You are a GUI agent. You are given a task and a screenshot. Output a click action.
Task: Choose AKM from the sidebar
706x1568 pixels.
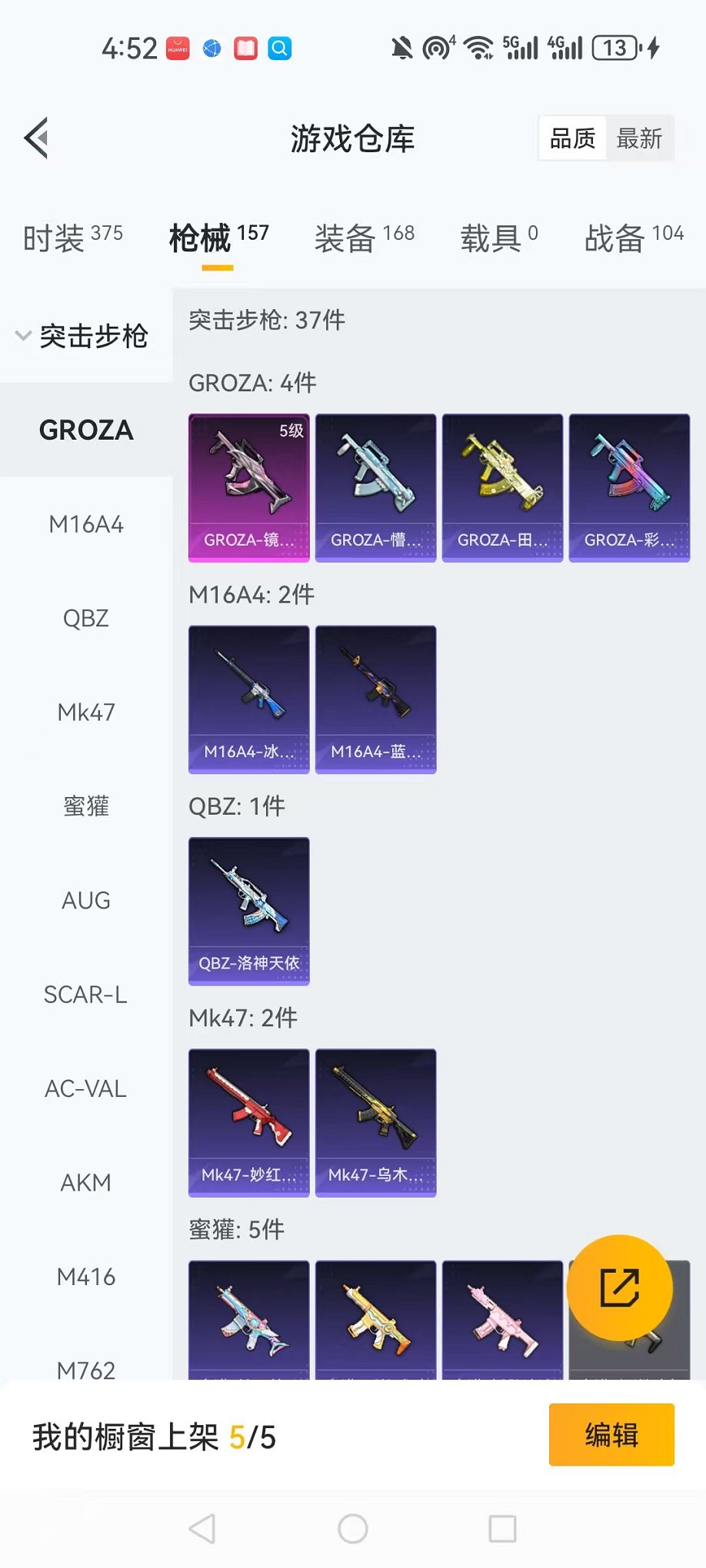86,1182
